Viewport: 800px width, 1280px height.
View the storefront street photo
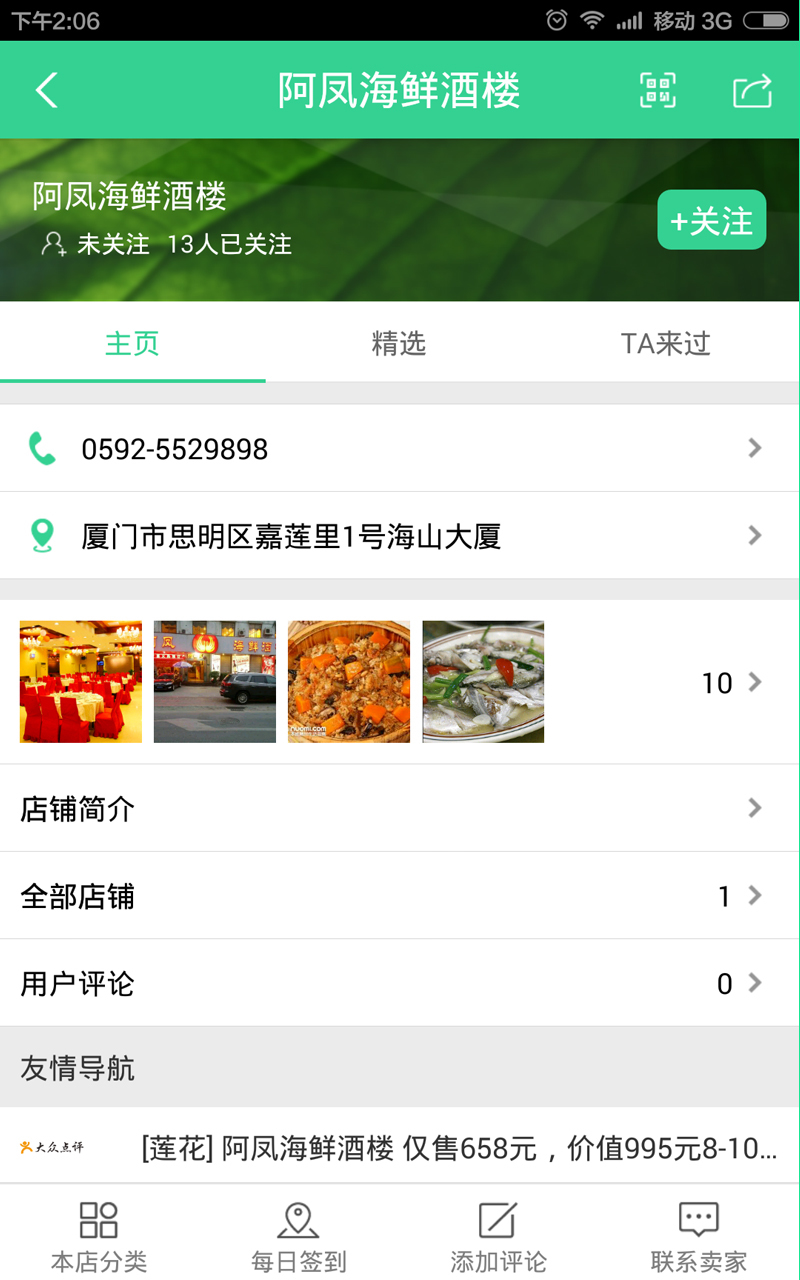coord(215,682)
